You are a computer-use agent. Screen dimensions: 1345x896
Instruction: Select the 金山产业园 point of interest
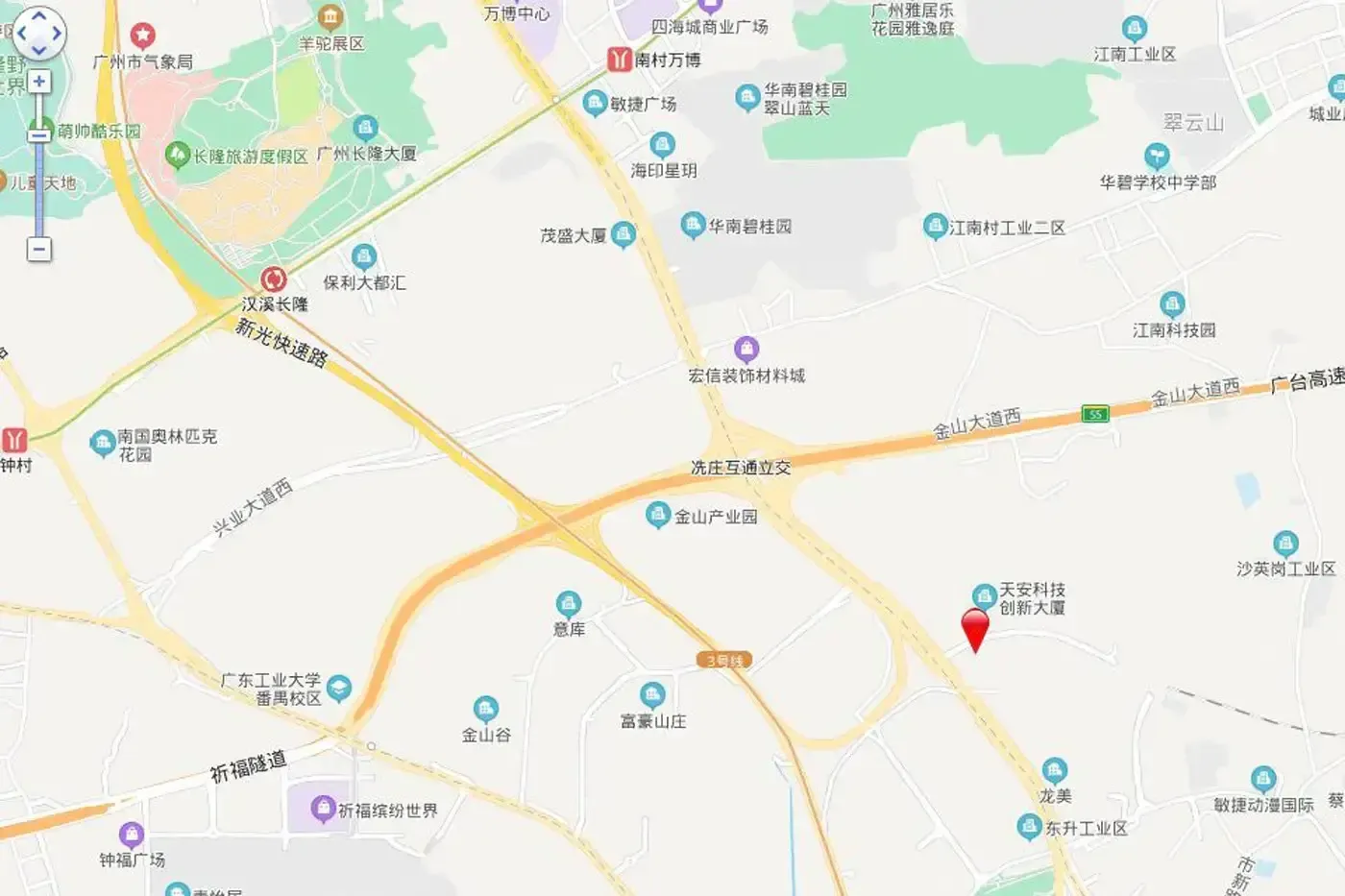click(x=657, y=515)
